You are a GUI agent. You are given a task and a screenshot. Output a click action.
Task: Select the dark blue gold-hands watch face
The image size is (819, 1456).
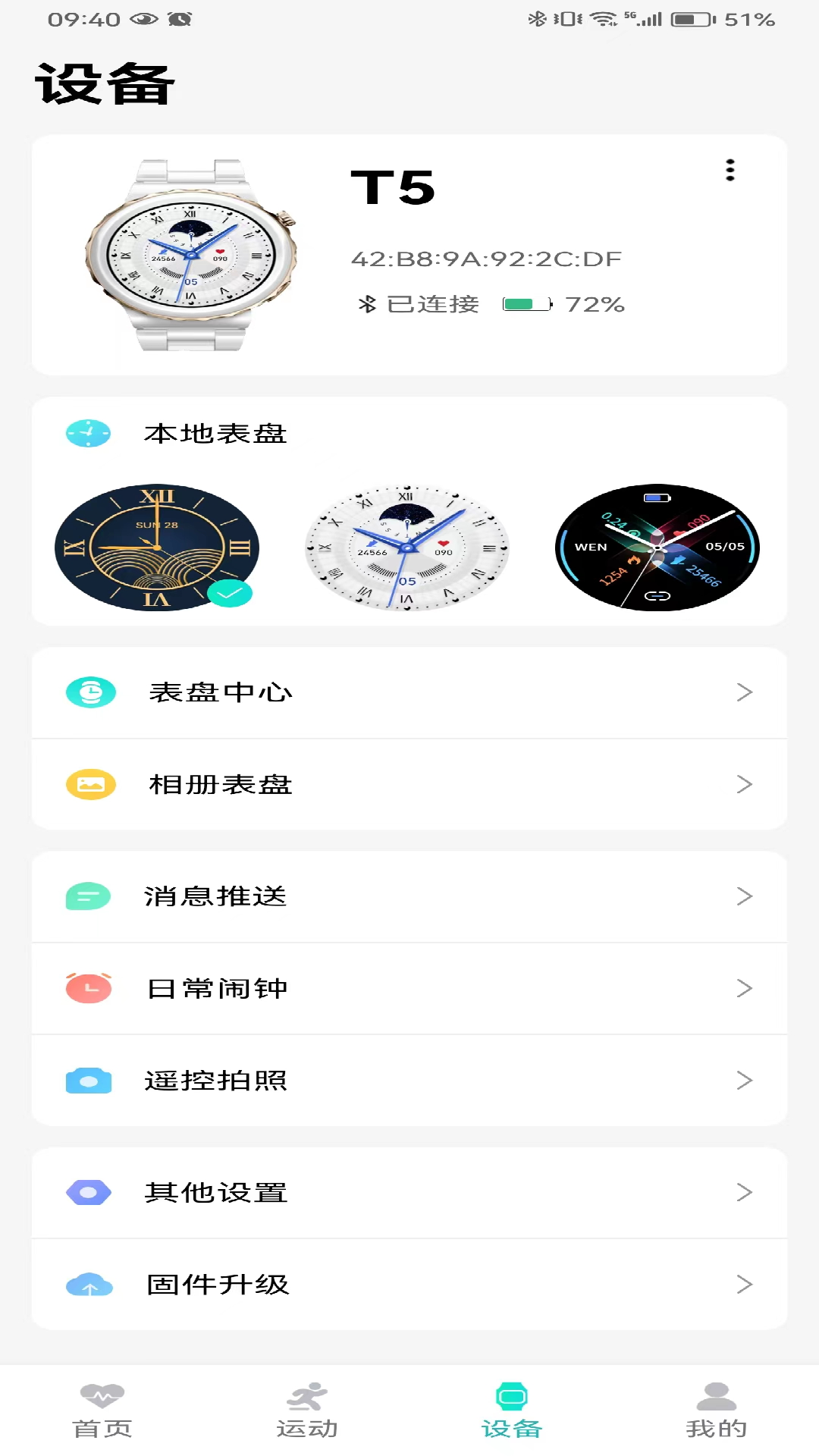point(157,547)
